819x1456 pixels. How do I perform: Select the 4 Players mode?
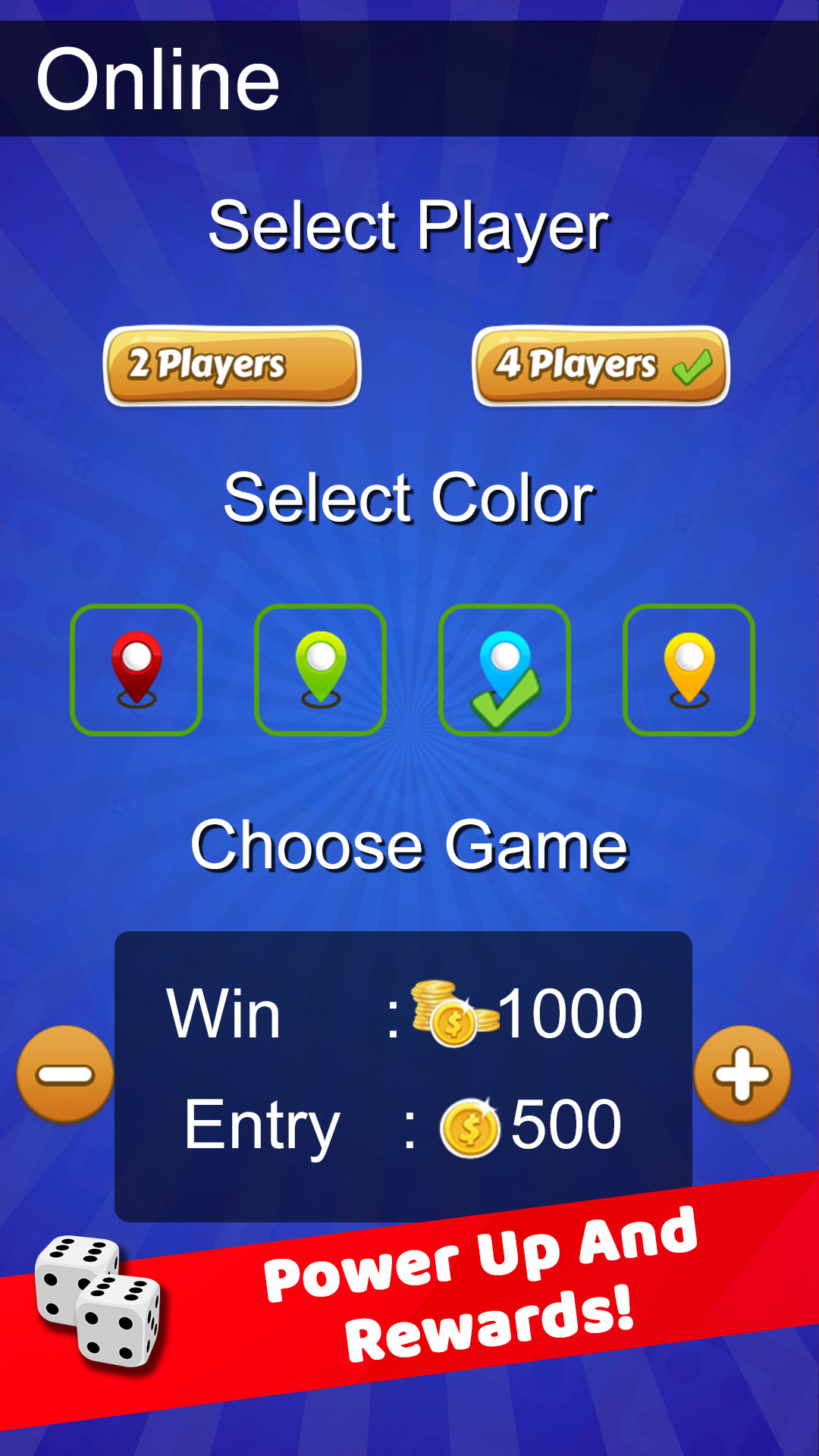point(599,366)
